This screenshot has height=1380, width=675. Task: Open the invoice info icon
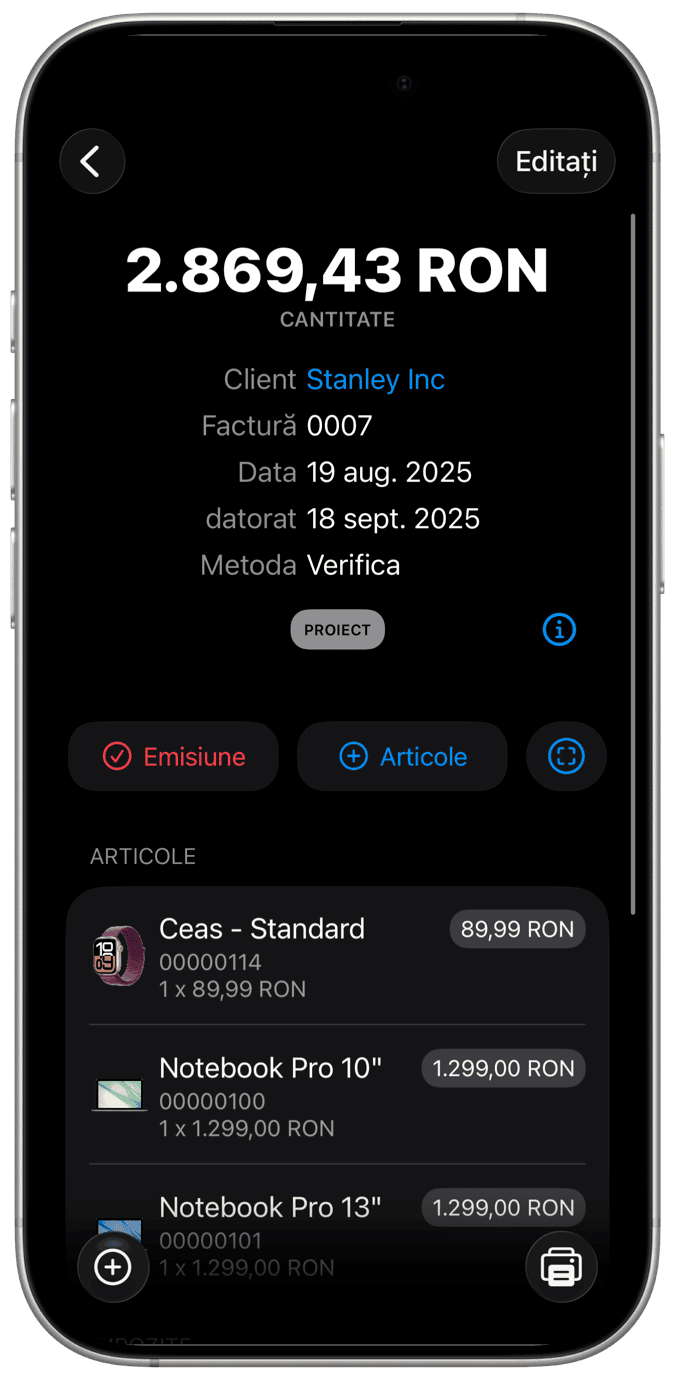[x=559, y=630]
